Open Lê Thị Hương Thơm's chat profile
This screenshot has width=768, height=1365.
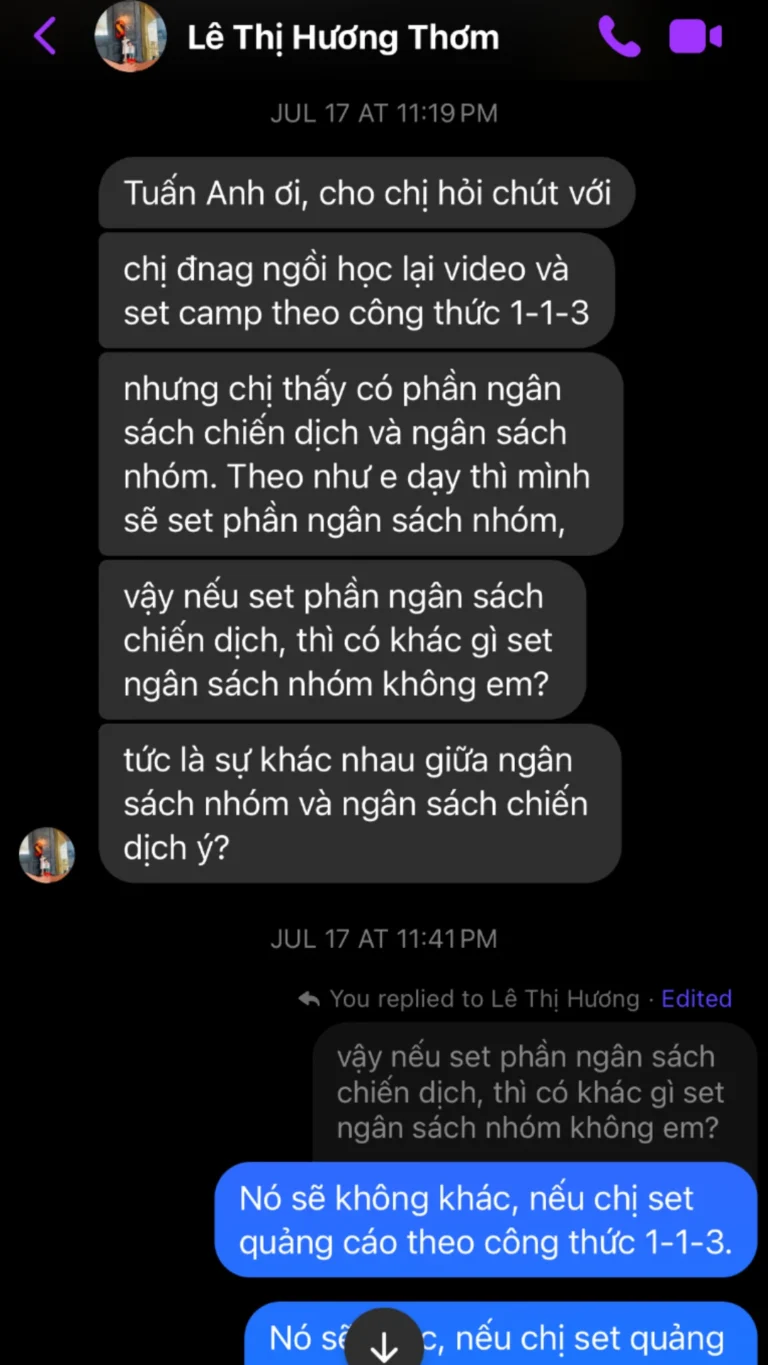pos(342,38)
